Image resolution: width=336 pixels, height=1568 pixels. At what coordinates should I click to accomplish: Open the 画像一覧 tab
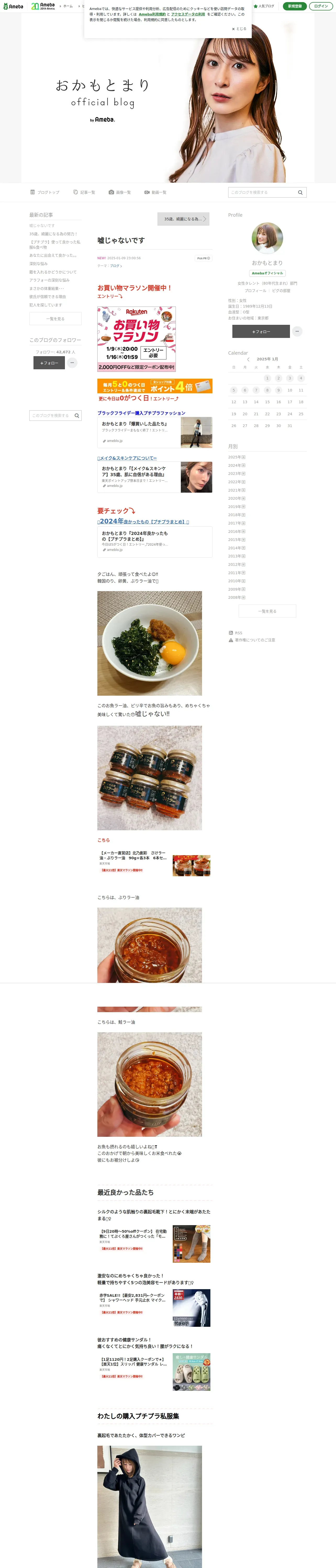(120, 192)
